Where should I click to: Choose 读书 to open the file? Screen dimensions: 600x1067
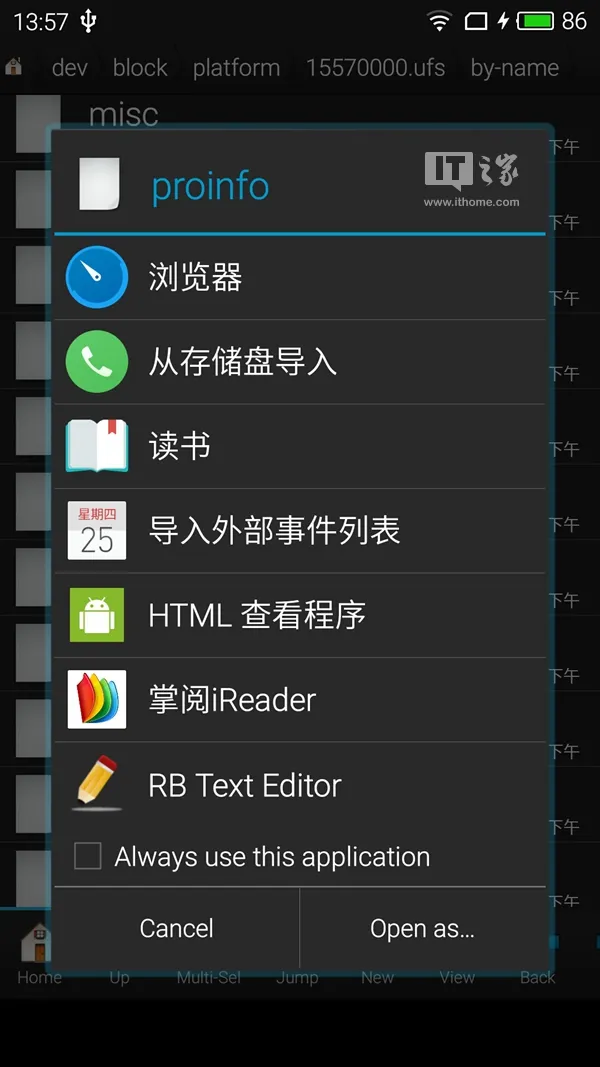click(x=300, y=446)
